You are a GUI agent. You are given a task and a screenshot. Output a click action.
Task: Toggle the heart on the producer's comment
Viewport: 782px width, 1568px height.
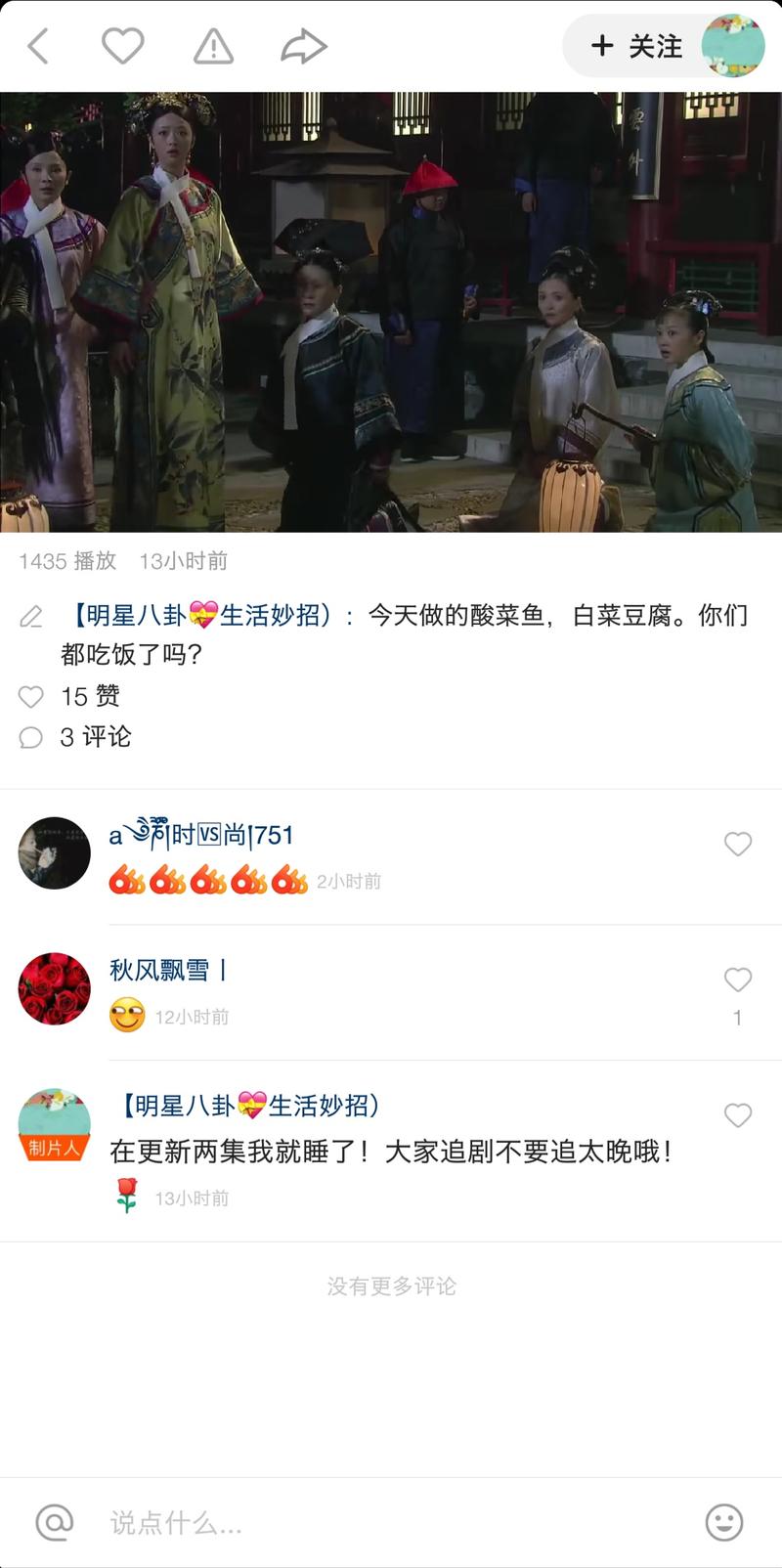738,1114
